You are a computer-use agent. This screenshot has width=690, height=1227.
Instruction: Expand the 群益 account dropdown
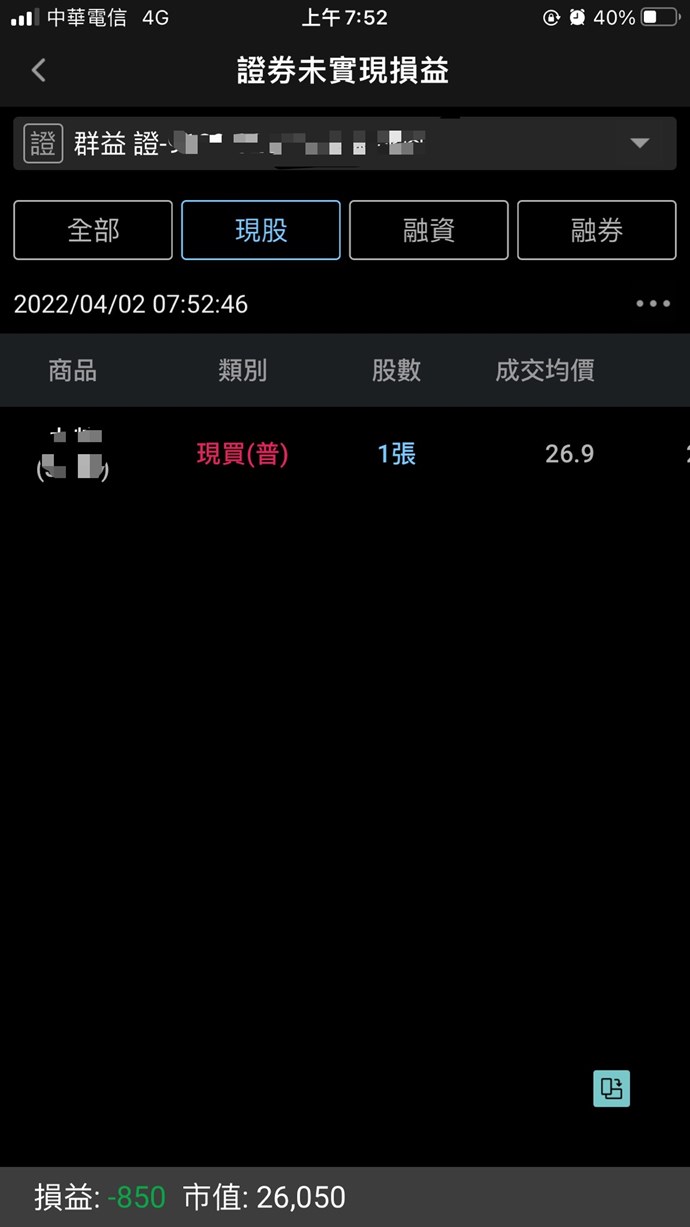pos(640,144)
